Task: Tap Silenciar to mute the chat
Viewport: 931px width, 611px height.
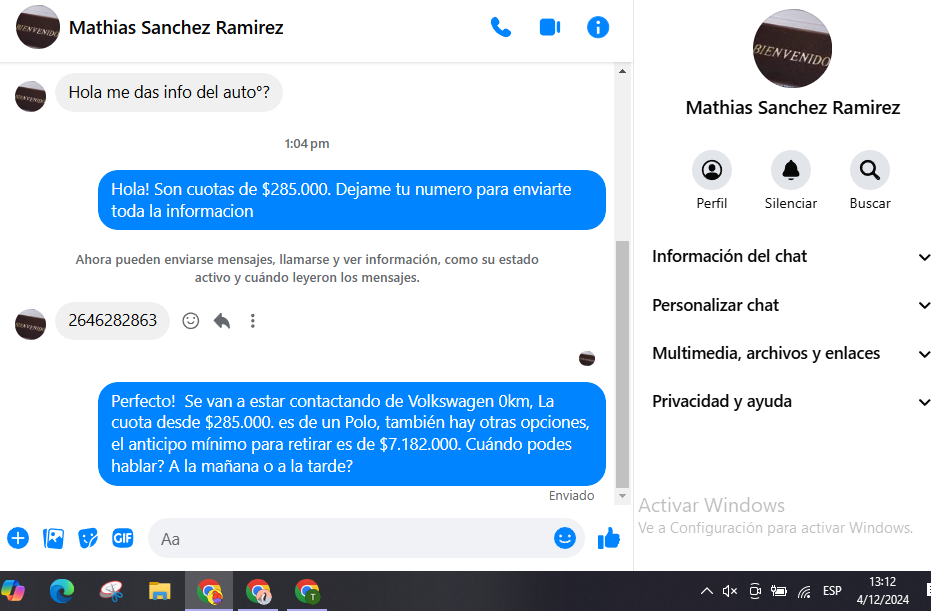Action: point(791,170)
